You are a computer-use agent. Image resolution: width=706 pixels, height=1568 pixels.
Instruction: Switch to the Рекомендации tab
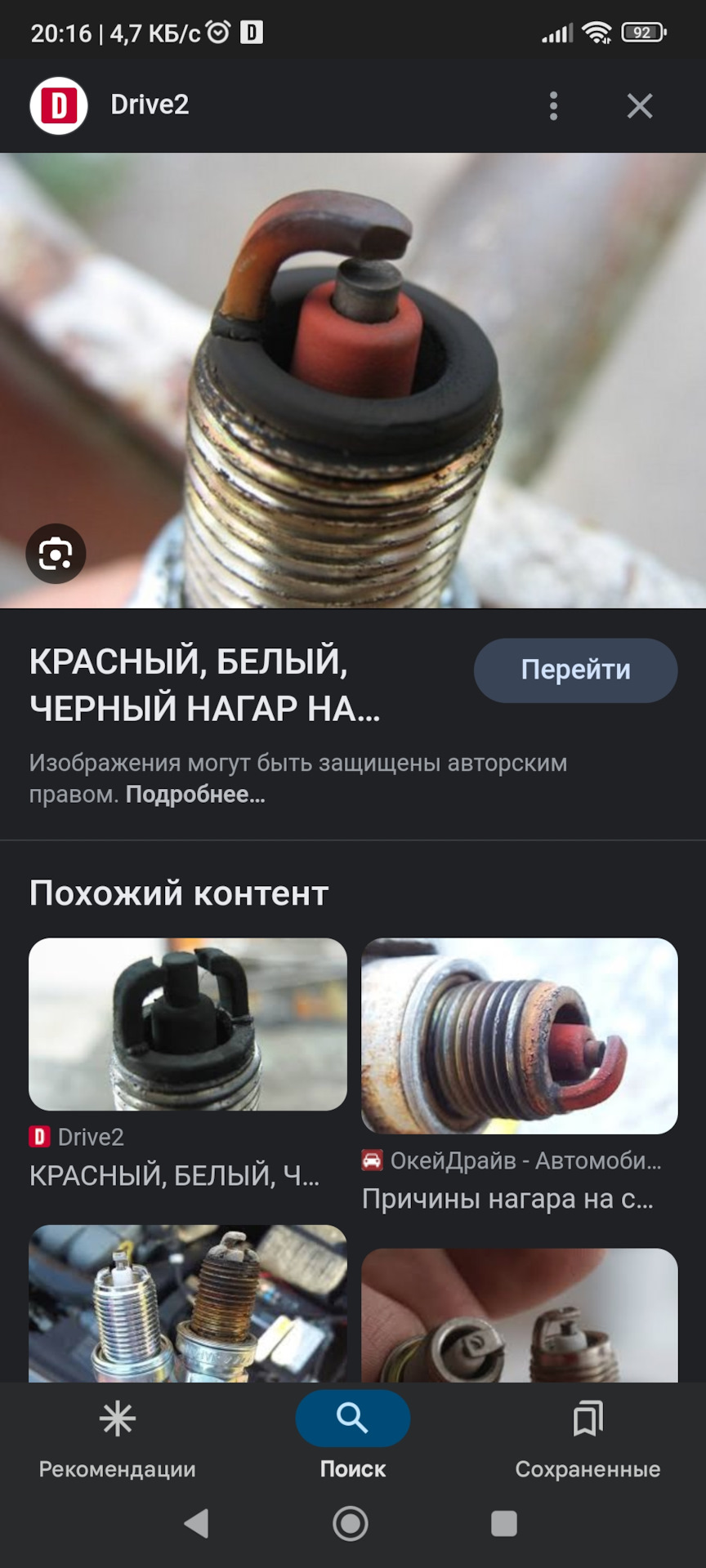click(118, 1439)
